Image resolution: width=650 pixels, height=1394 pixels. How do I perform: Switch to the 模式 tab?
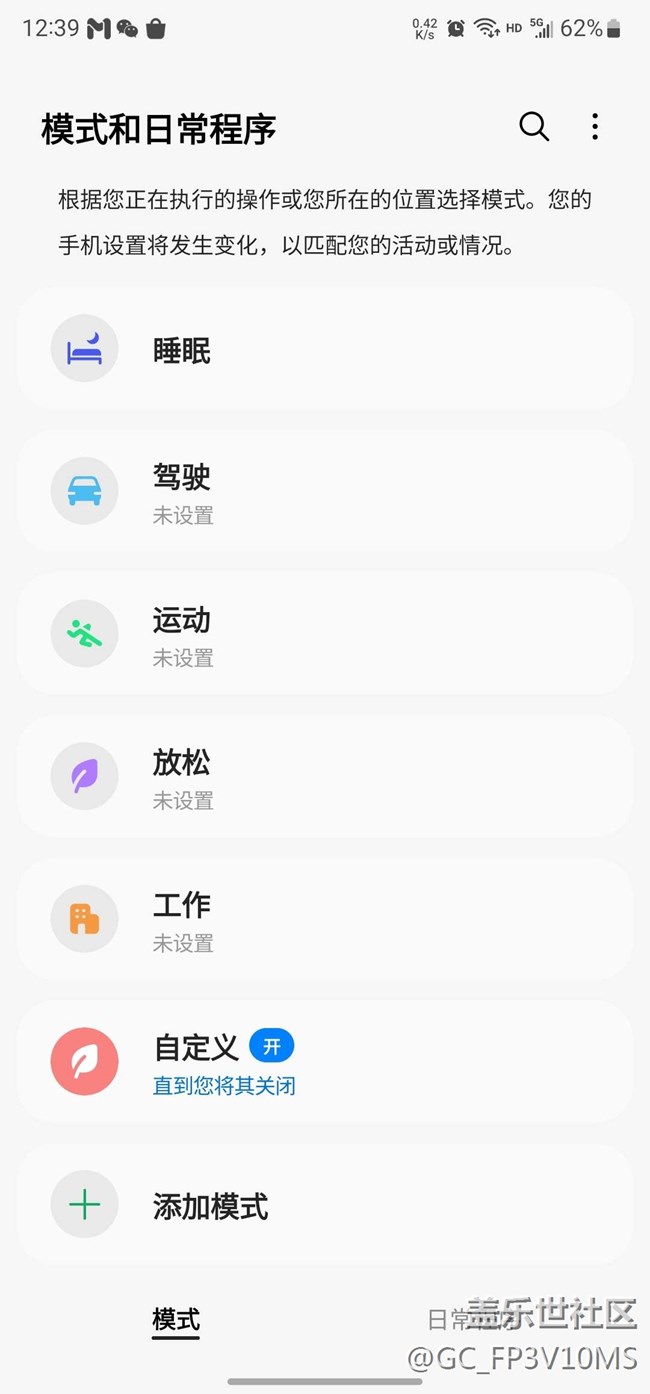176,1319
